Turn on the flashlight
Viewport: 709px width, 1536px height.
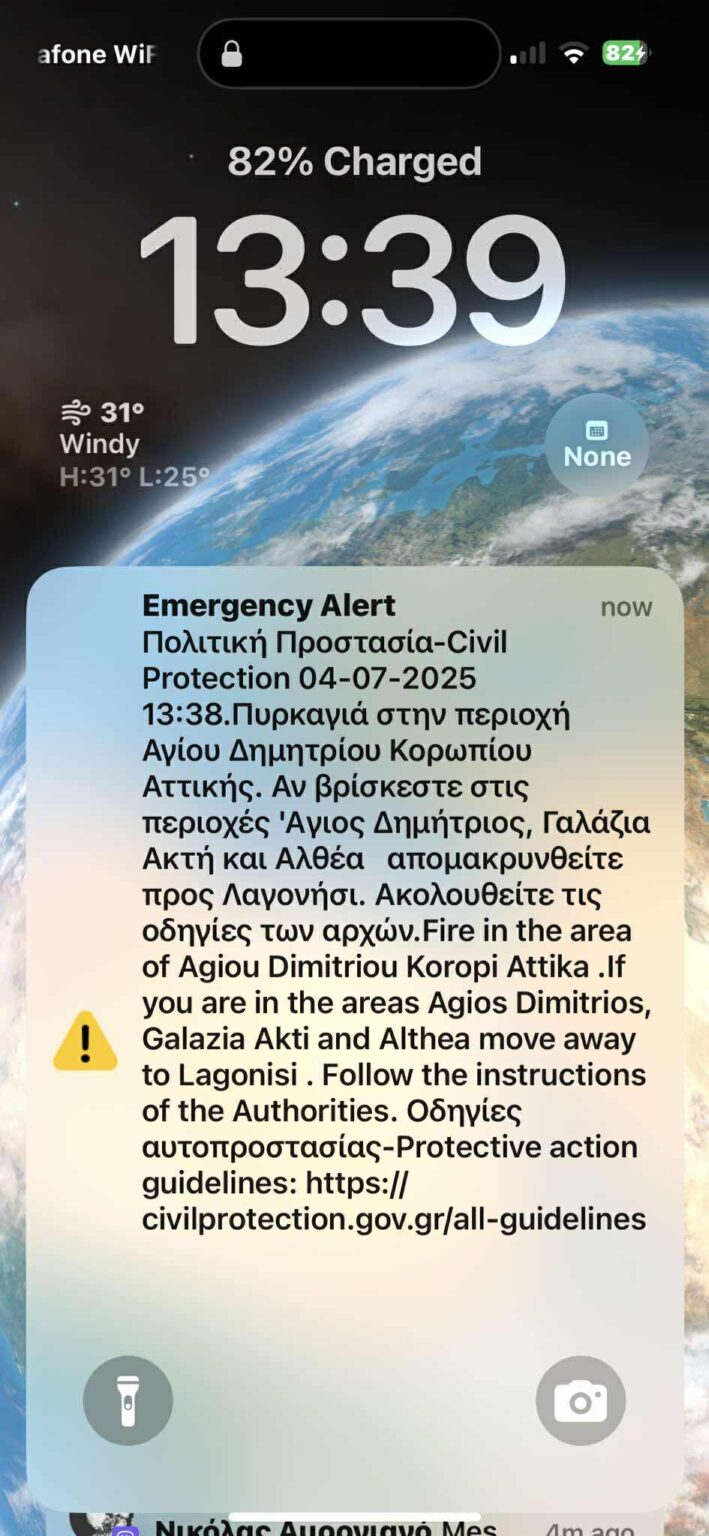point(128,1400)
